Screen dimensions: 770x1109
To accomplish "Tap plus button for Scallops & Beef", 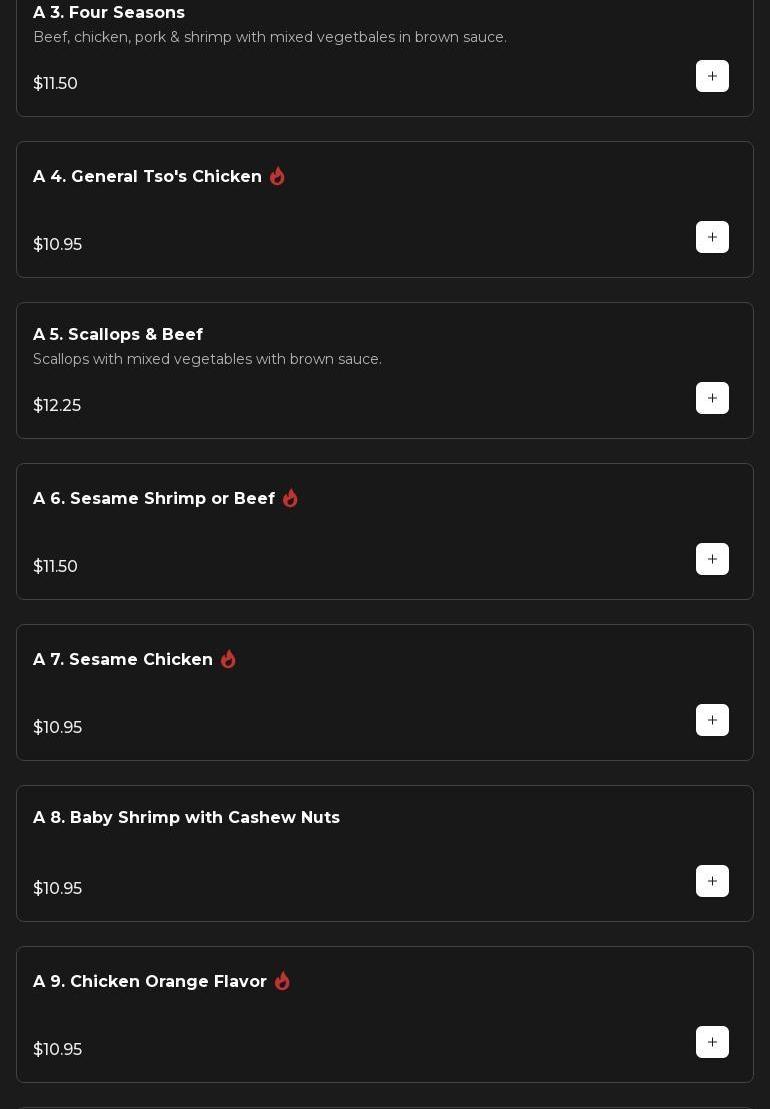I will [x=712, y=398].
